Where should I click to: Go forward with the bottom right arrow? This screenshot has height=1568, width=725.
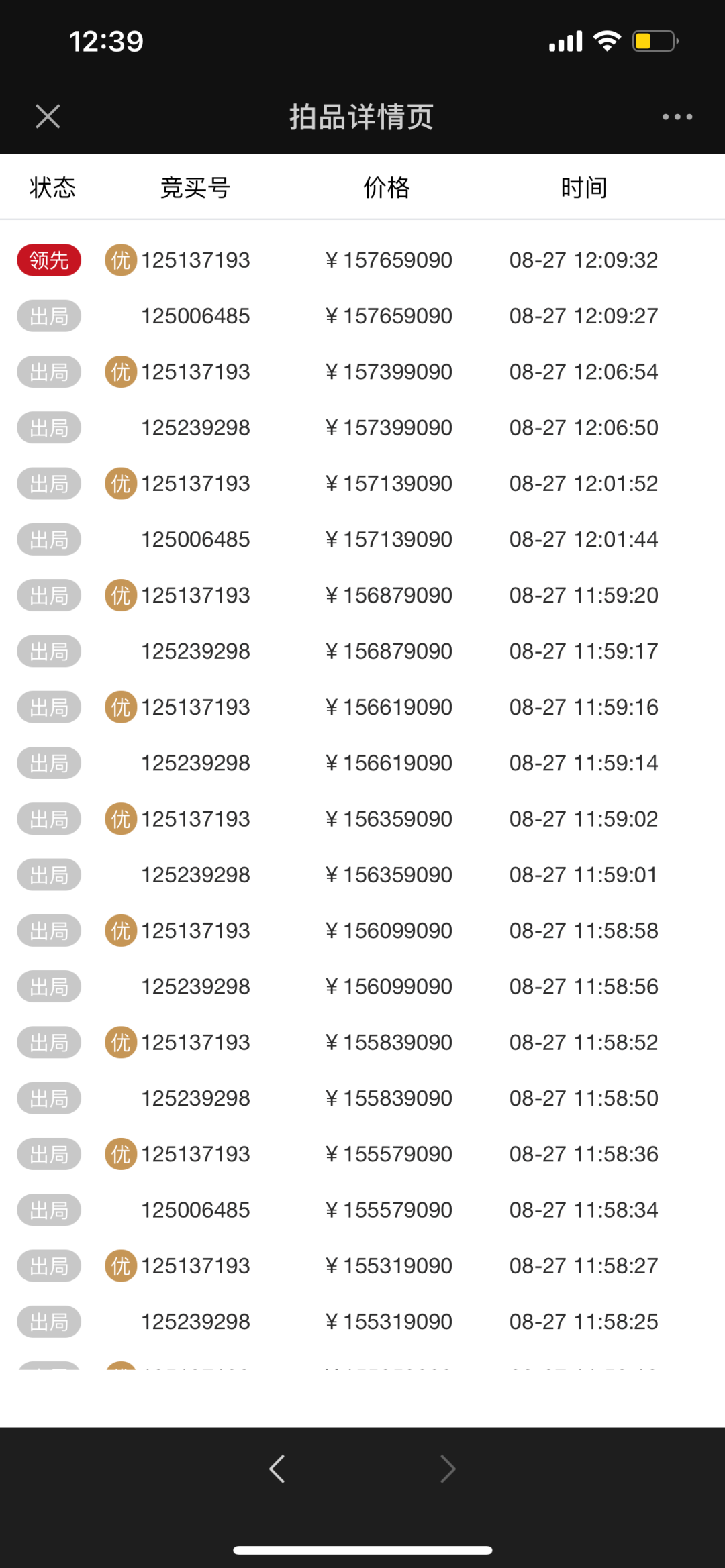point(448,1469)
